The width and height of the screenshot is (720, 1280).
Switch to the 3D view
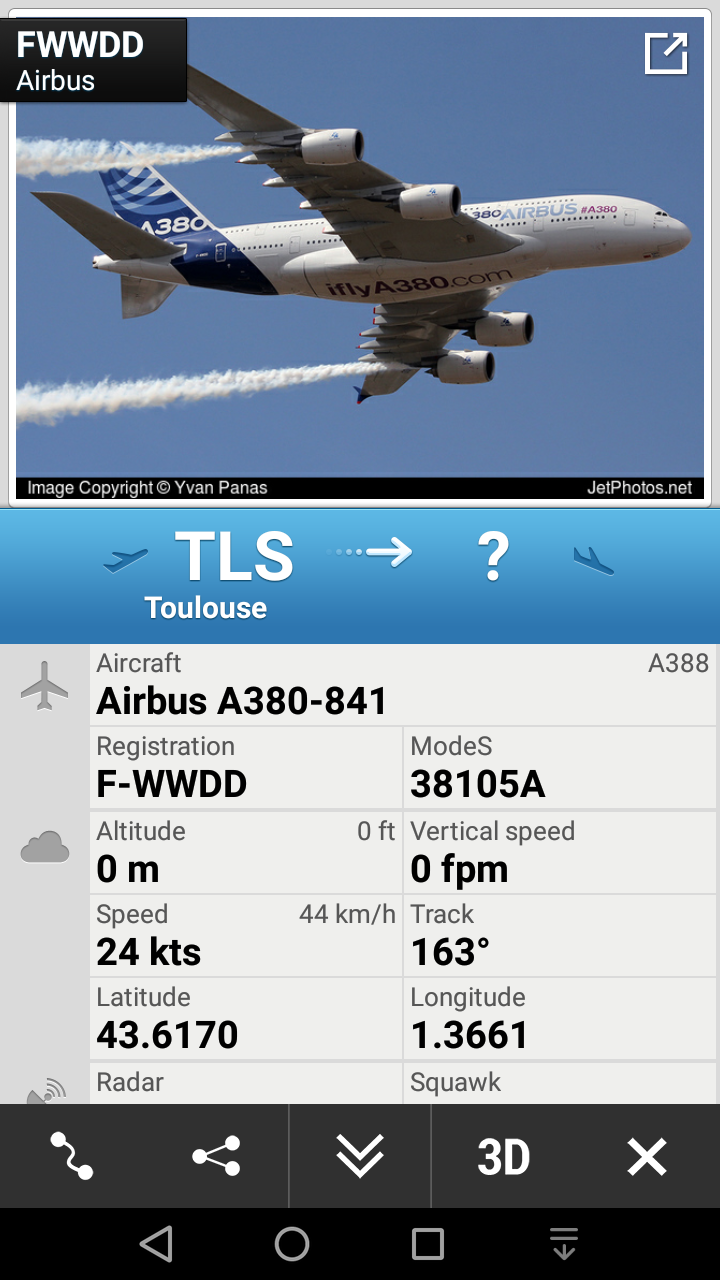[503, 1157]
